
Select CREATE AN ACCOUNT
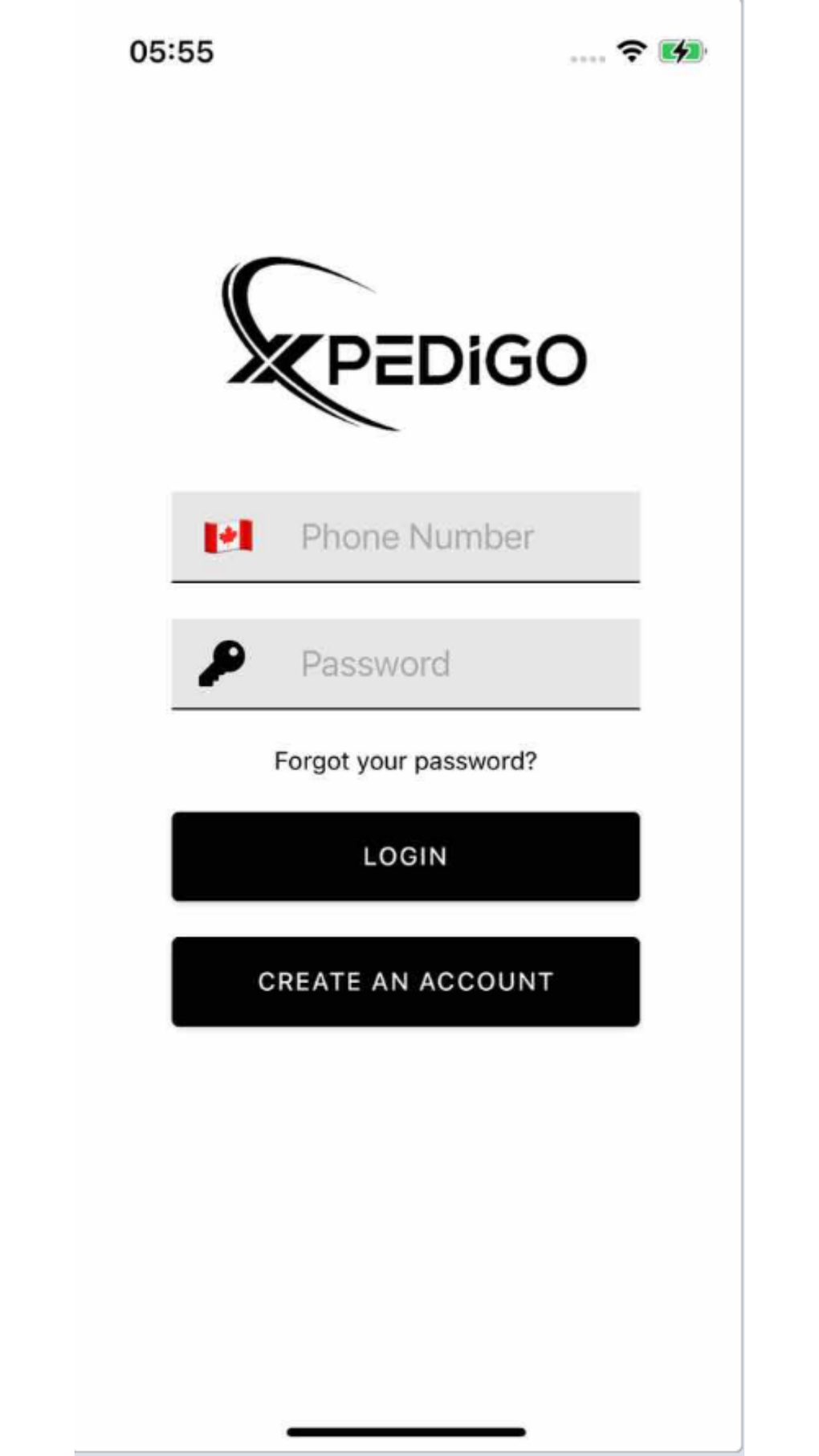coord(405,981)
